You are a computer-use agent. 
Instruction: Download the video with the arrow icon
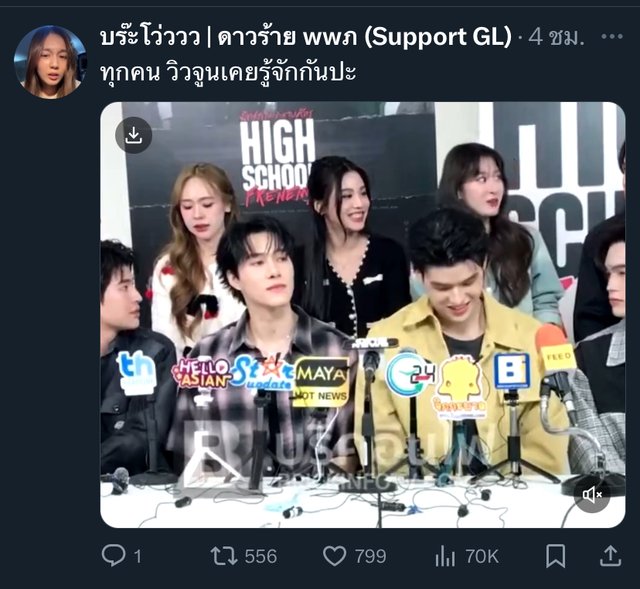click(133, 134)
